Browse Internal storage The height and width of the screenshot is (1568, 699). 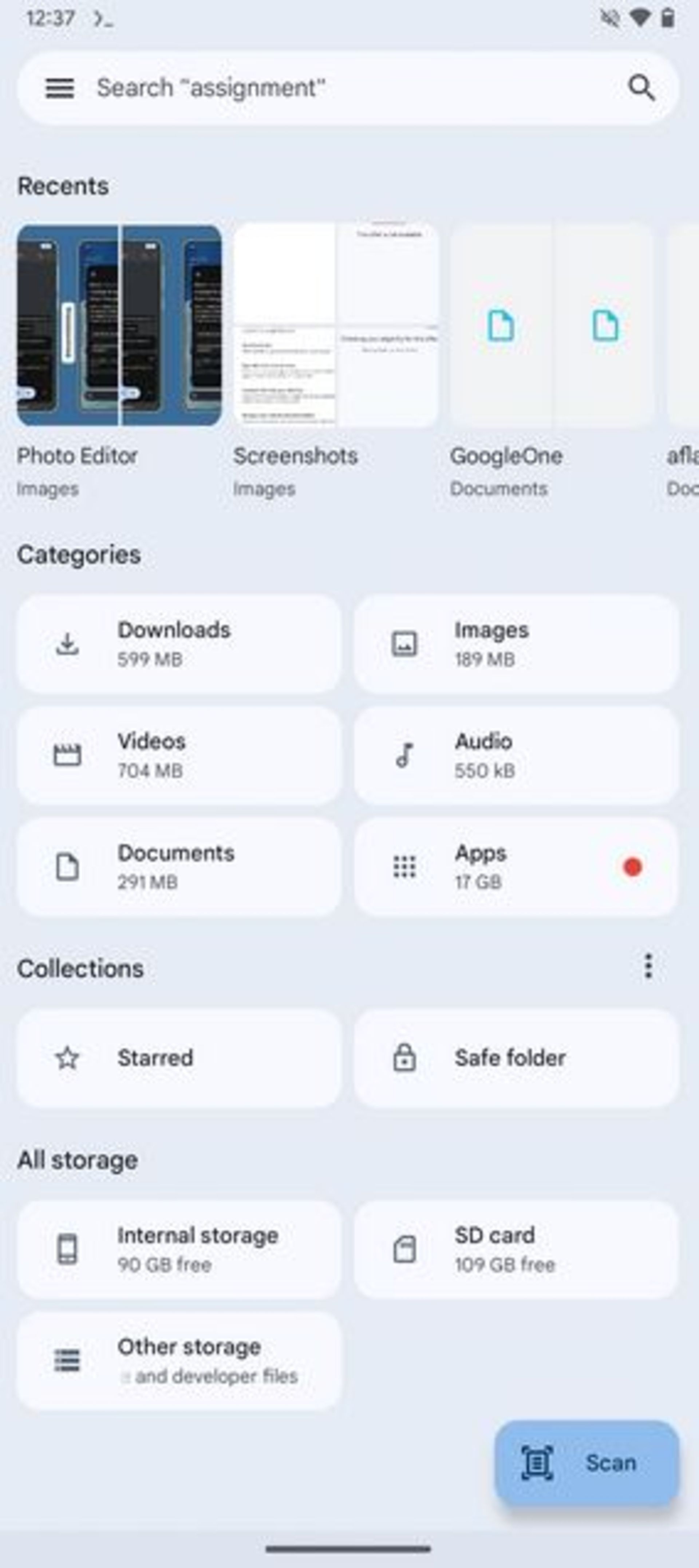click(x=179, y=1249)
